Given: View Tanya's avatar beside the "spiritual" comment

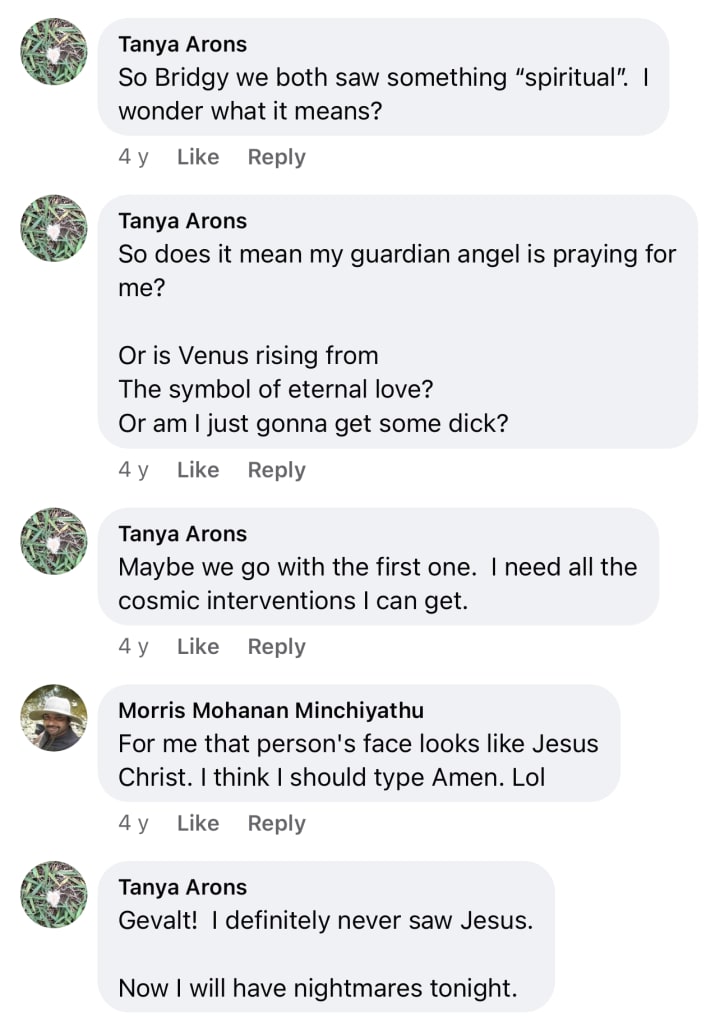Looking at the screenshot, I should [54, 51].
